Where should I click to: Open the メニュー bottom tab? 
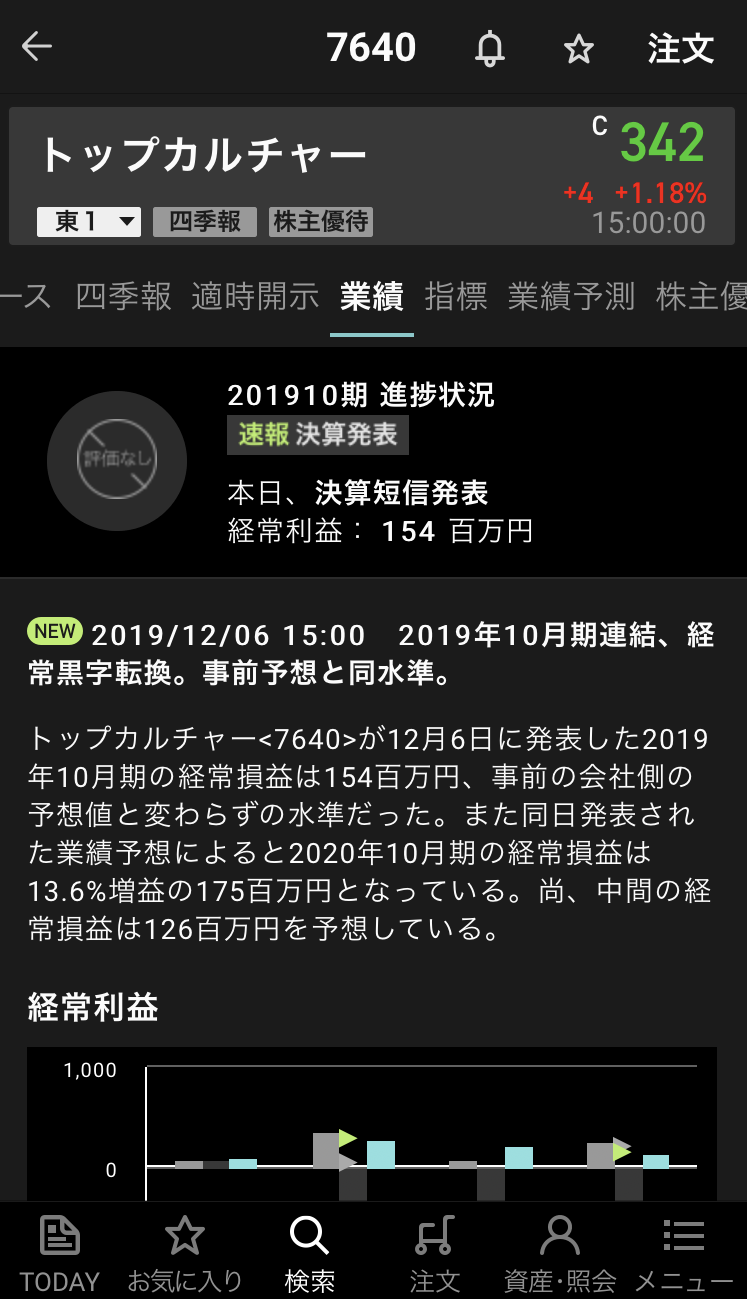click(x=684, y=1251)
